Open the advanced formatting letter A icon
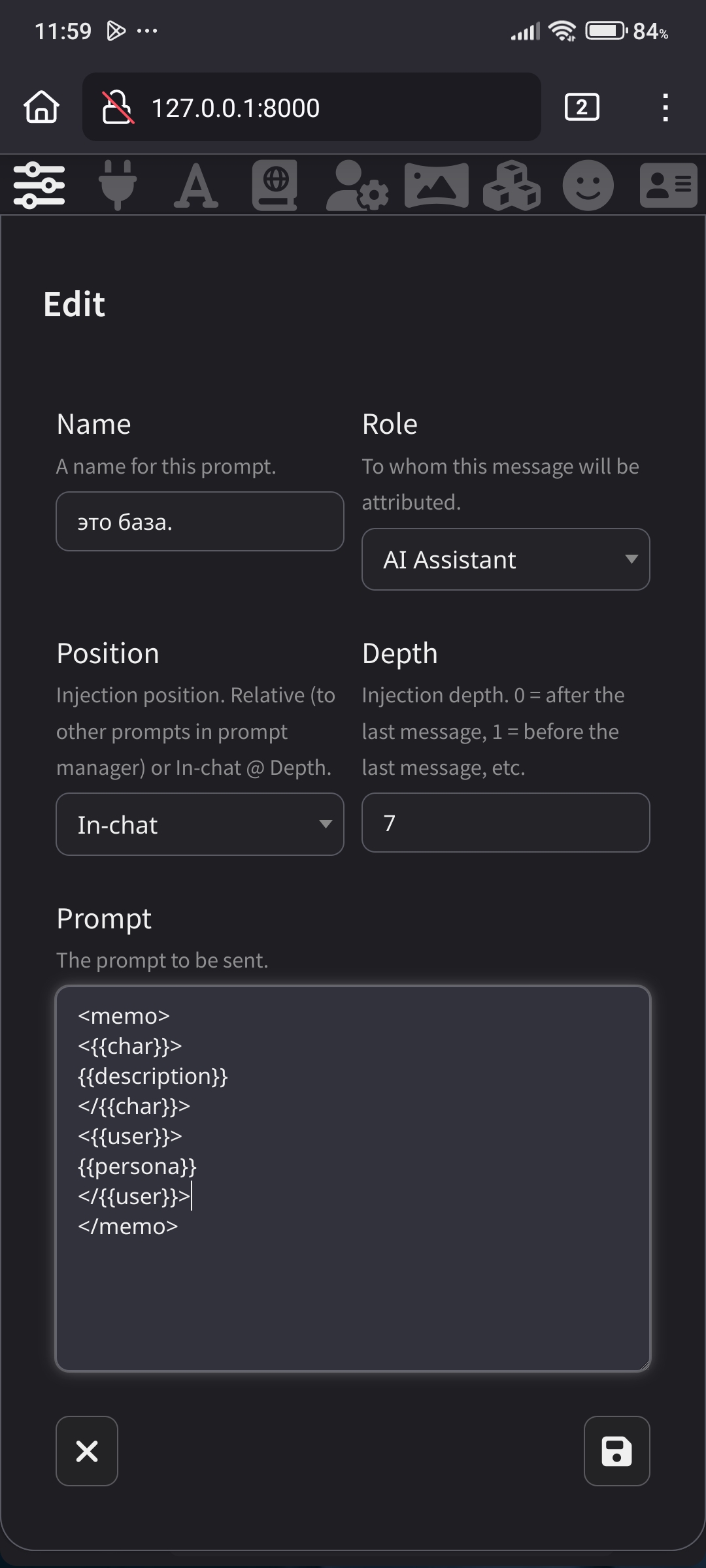The width and height of the screenshot is (706, 1568). coord(196,186)
